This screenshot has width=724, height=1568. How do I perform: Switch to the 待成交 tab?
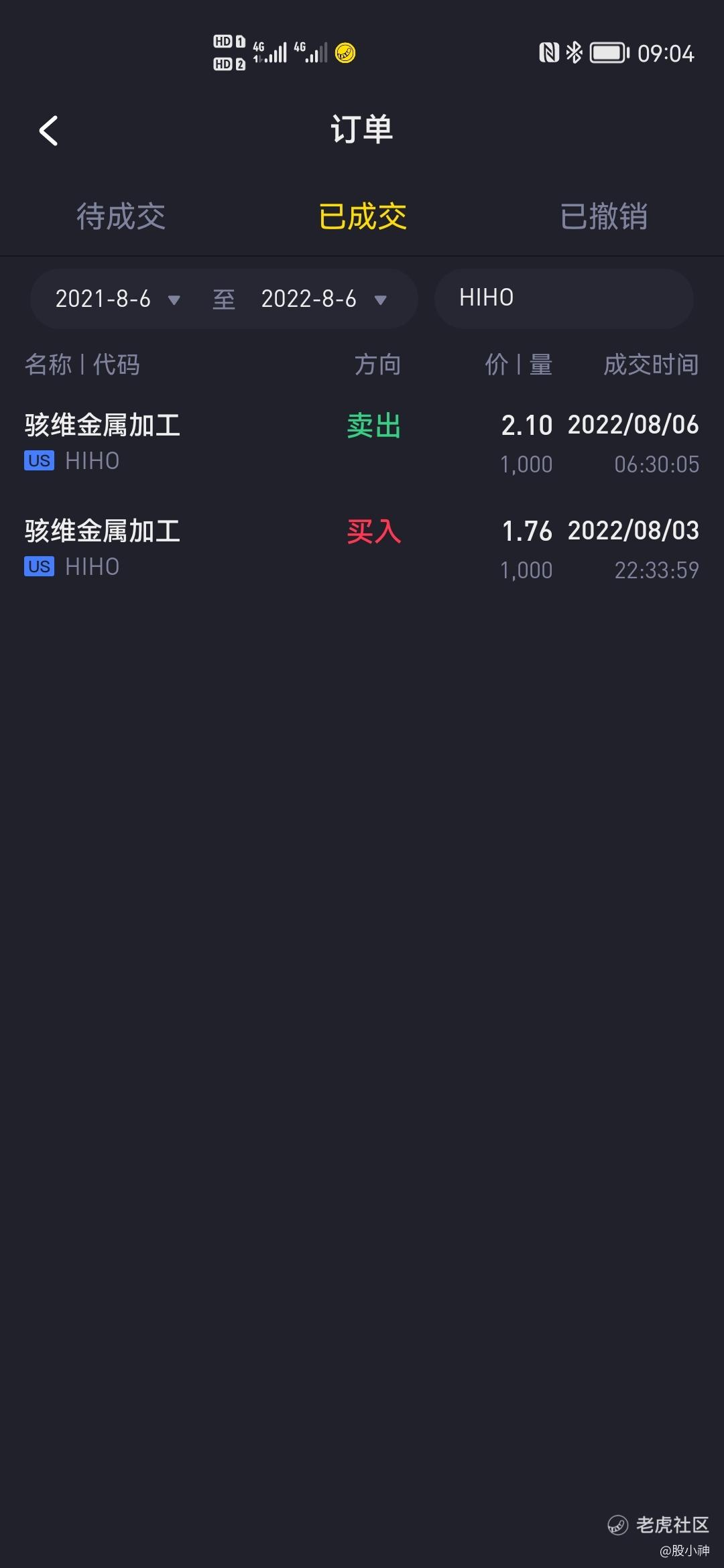click(121, 216)
